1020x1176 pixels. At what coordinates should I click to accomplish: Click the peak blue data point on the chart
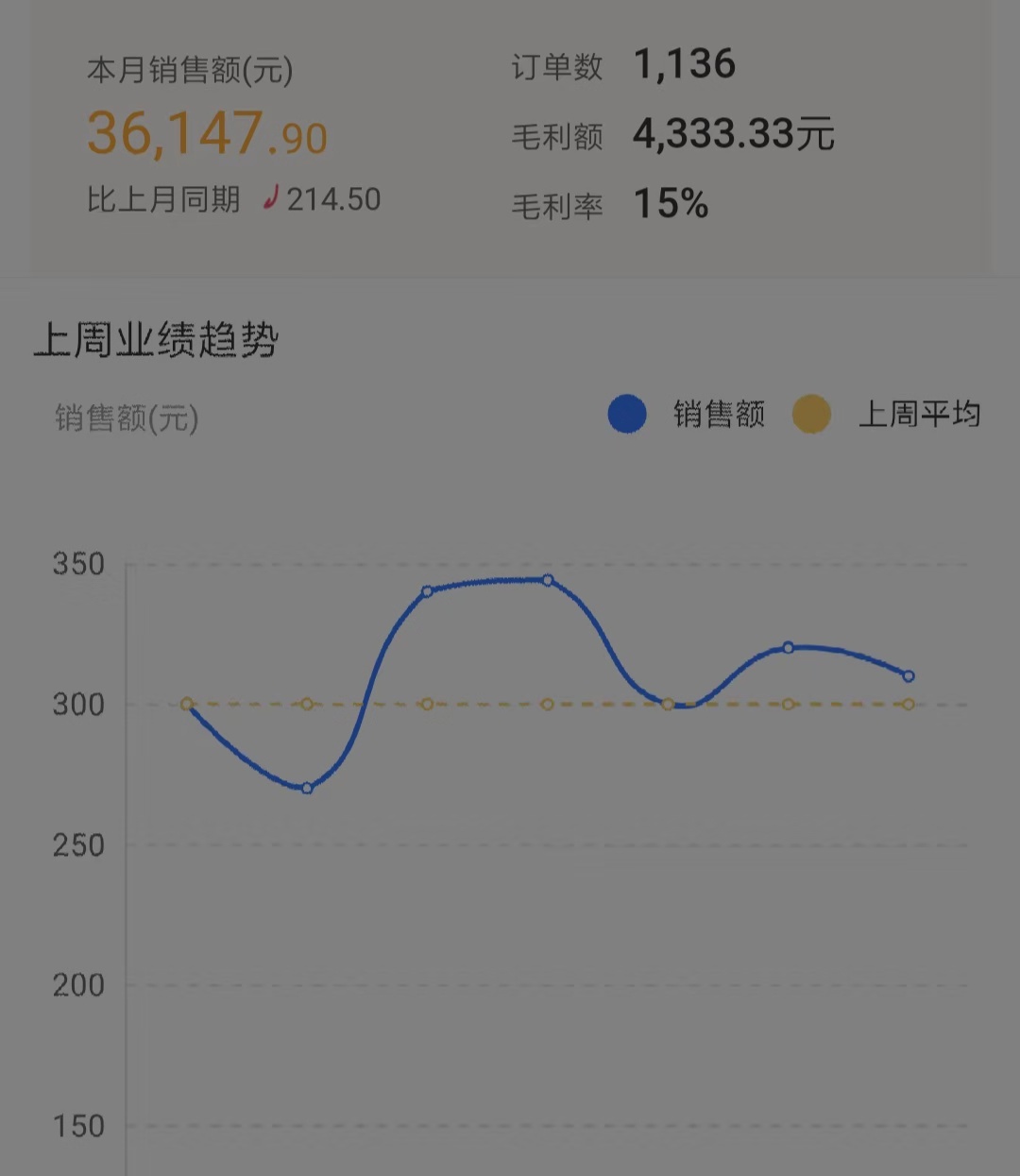(548, 579)
